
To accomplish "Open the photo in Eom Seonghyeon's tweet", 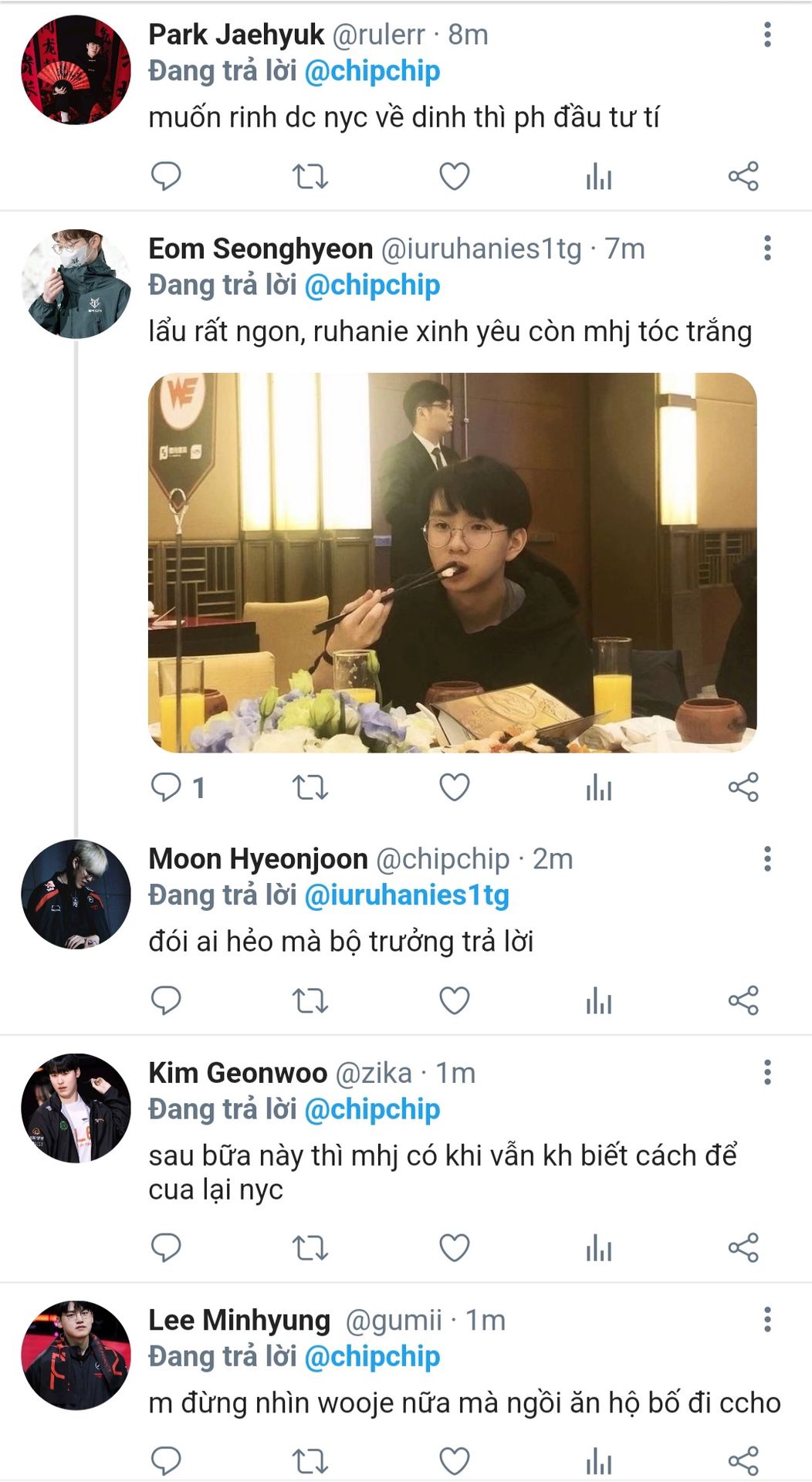I will pos(452,563).
